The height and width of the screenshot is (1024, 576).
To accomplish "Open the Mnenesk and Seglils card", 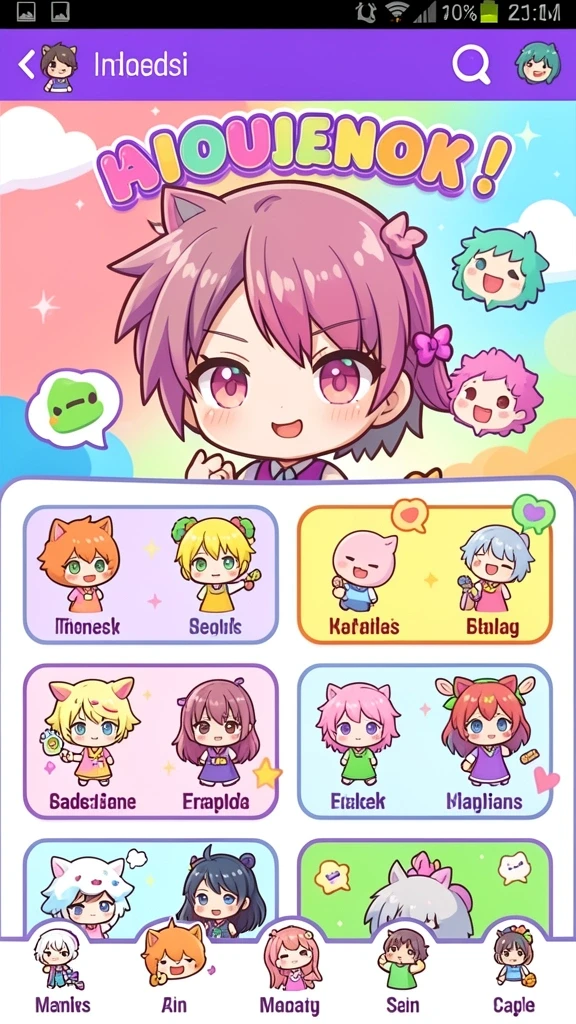I will click(x=151, y=575).
